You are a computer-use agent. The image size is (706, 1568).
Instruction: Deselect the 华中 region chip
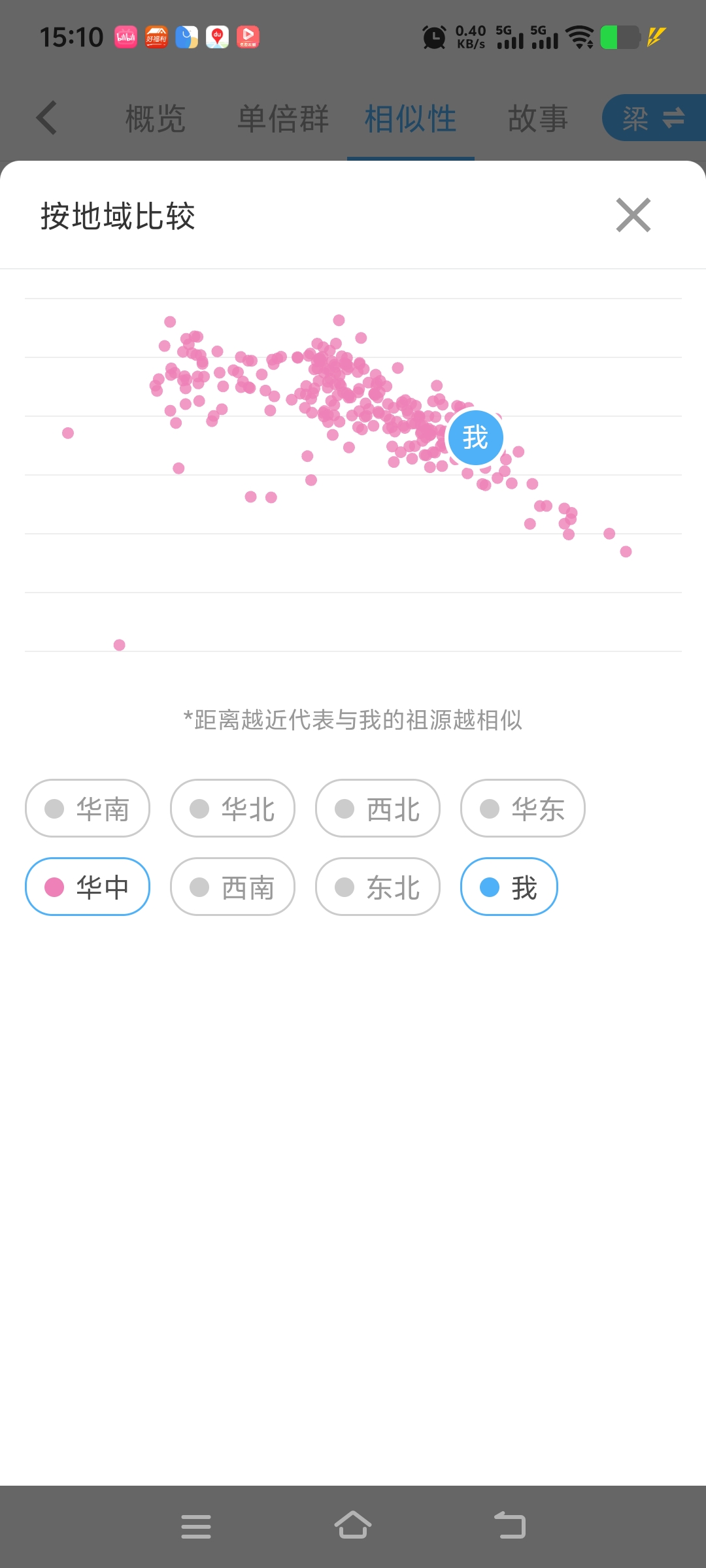click(88, 887)
